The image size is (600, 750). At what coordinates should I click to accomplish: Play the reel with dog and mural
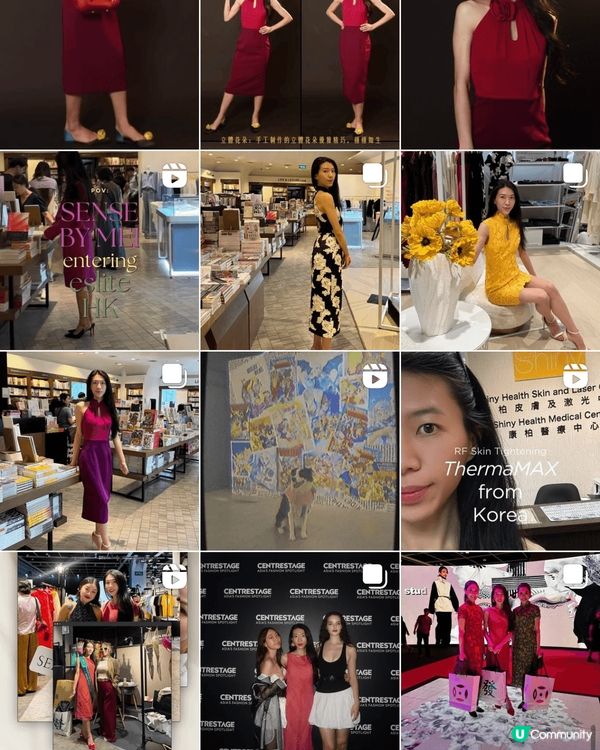coord(299,450)
